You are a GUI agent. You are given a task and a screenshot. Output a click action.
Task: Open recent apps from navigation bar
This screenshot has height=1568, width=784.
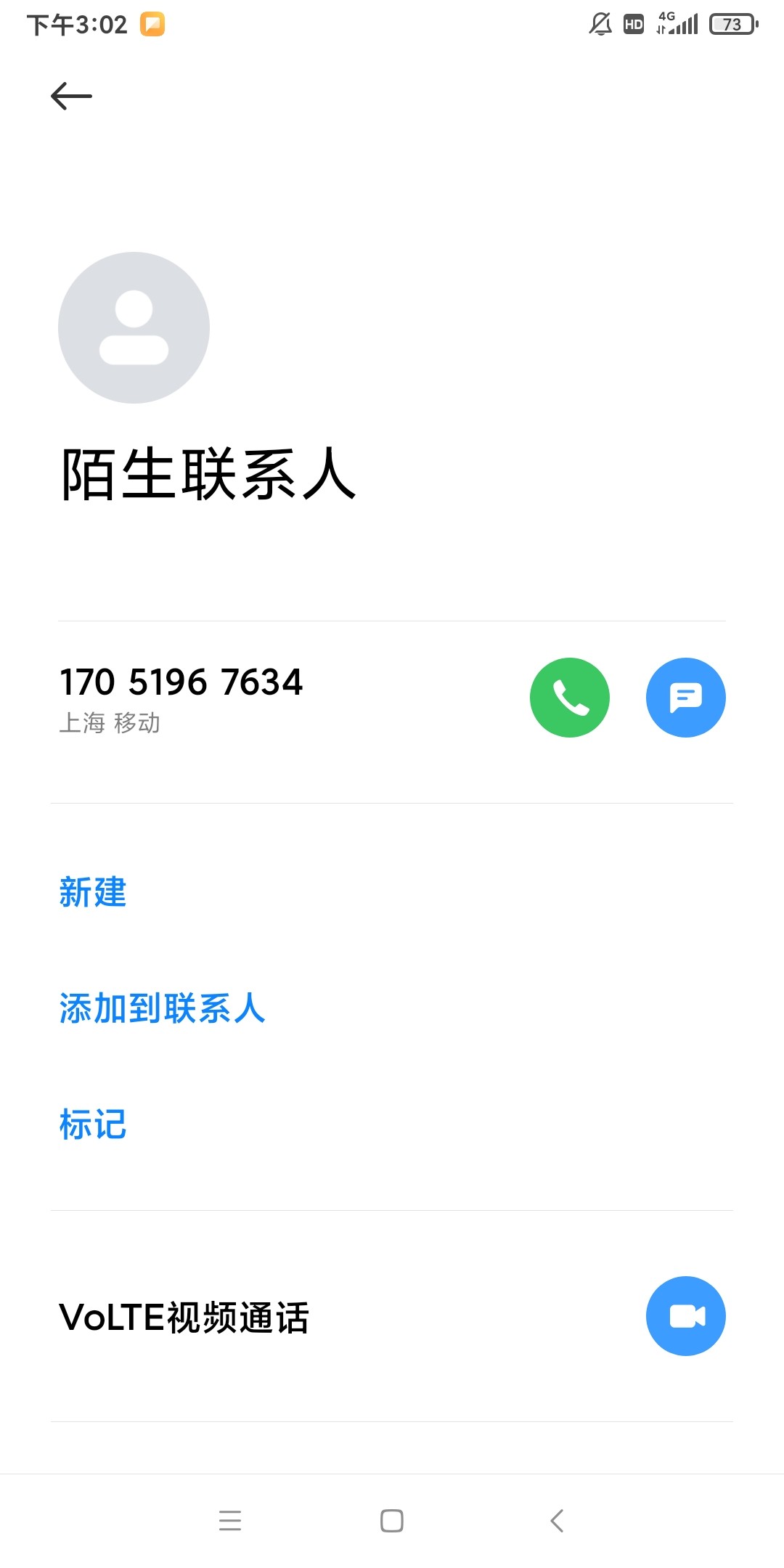230,1520
